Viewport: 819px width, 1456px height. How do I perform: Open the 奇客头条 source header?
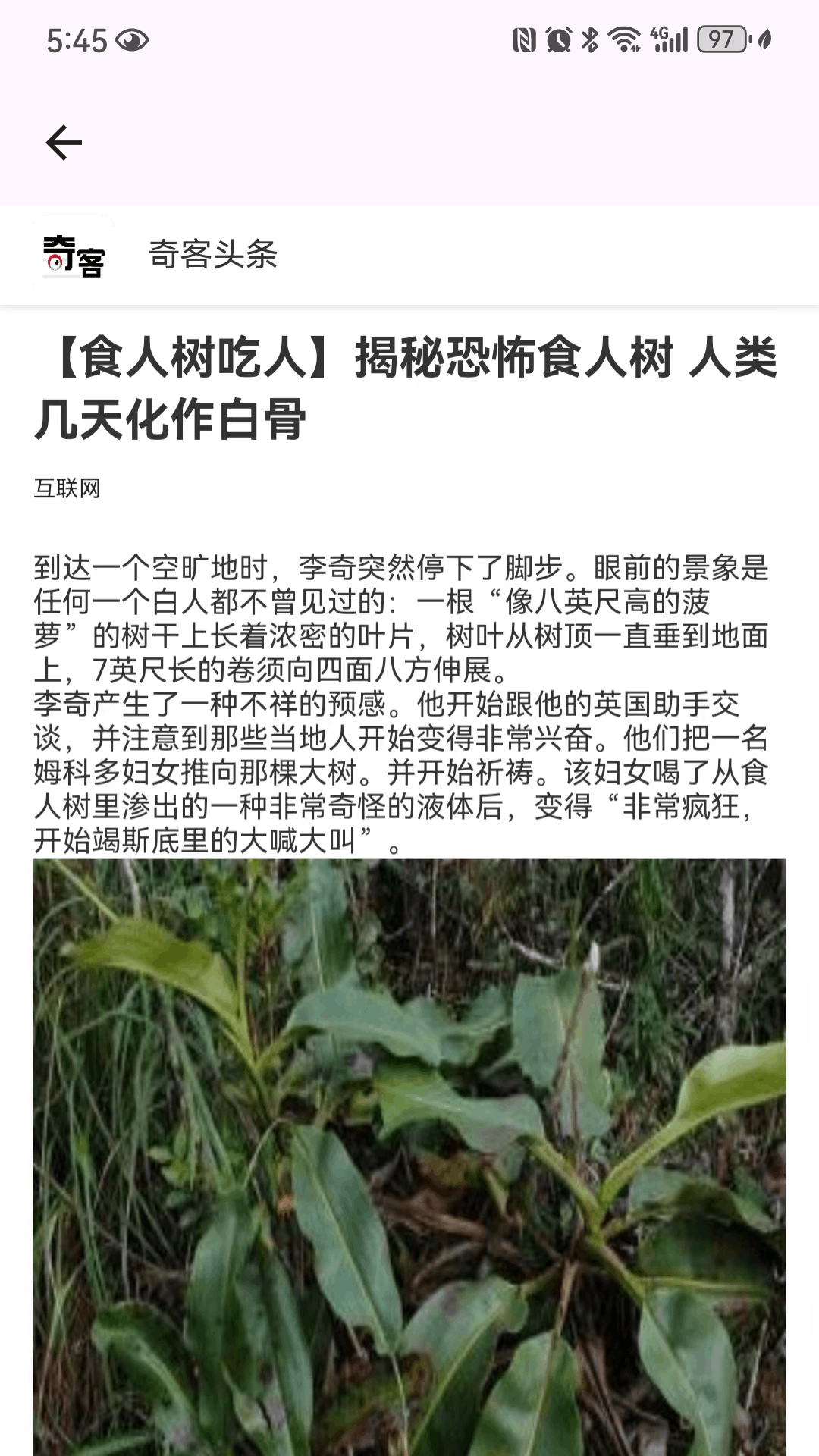pyautogui.click(x=409, y=255)
